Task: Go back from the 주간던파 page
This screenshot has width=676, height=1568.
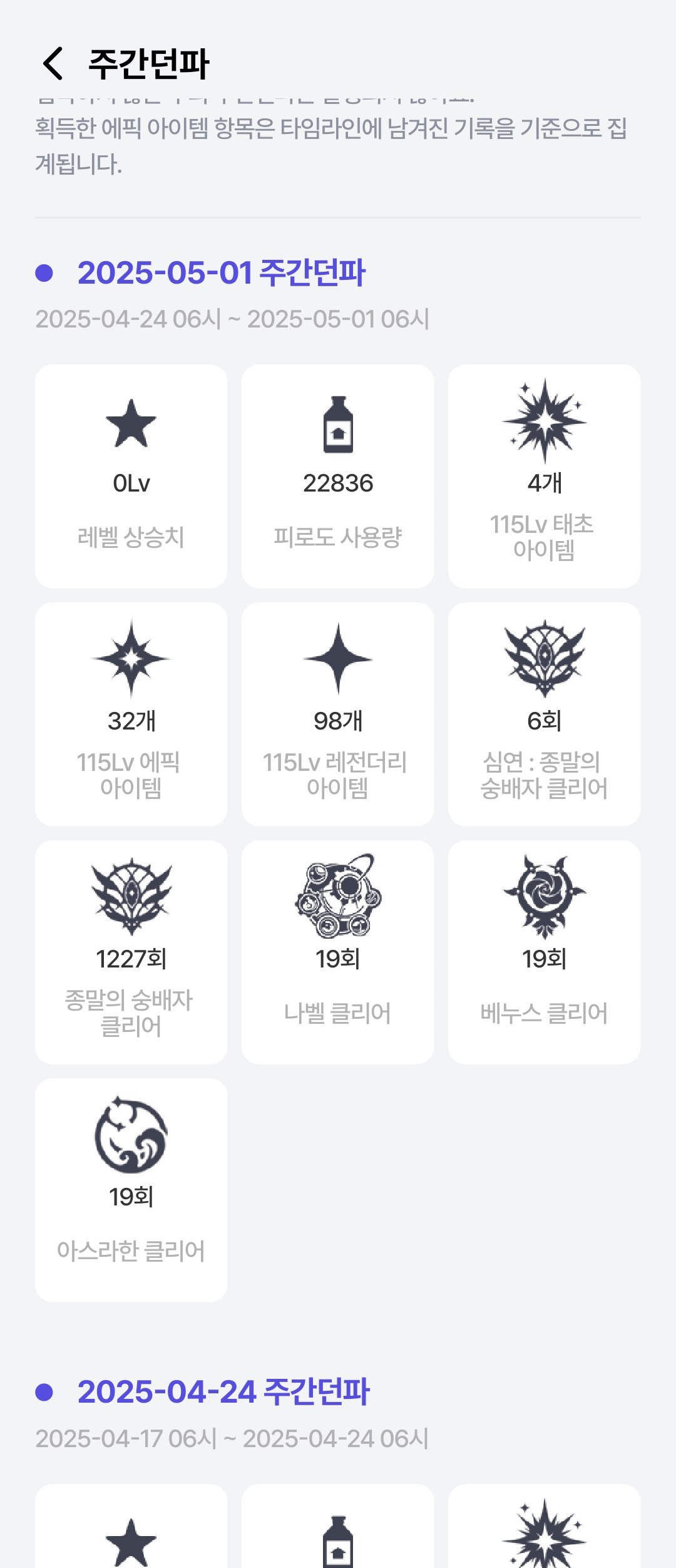Action: point(53,63)
